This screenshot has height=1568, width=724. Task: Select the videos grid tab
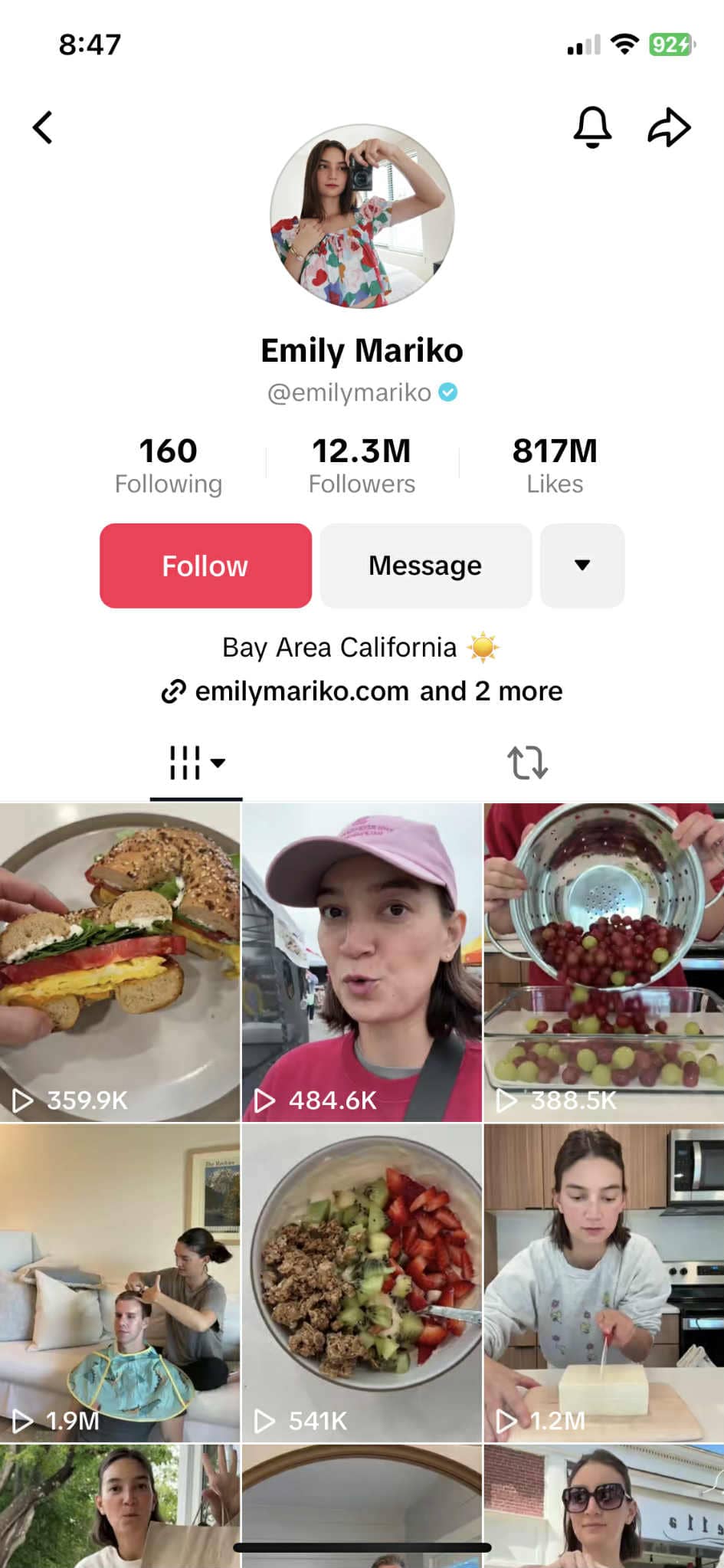click(196, 763)
